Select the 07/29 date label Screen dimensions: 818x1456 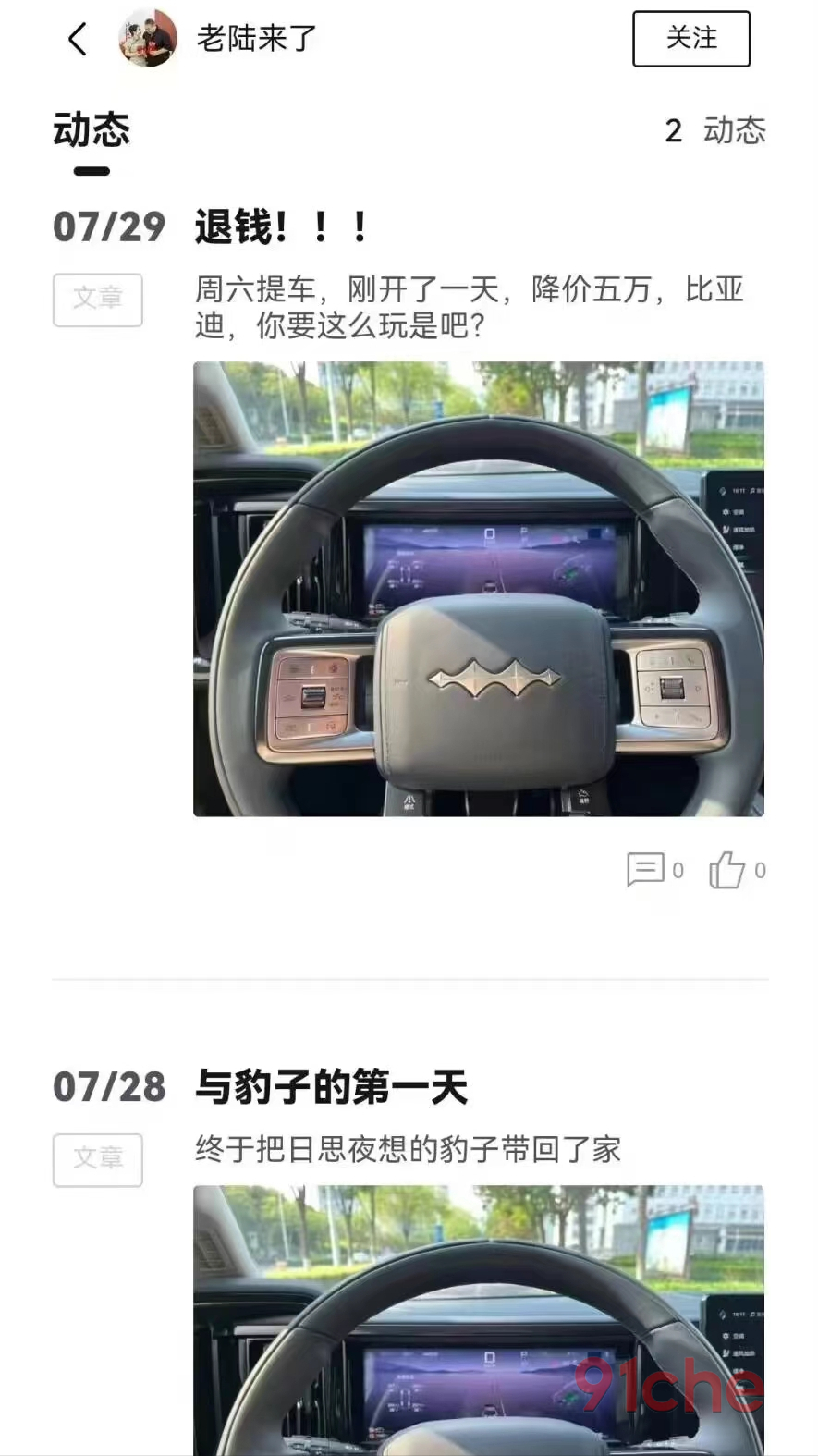109,226
